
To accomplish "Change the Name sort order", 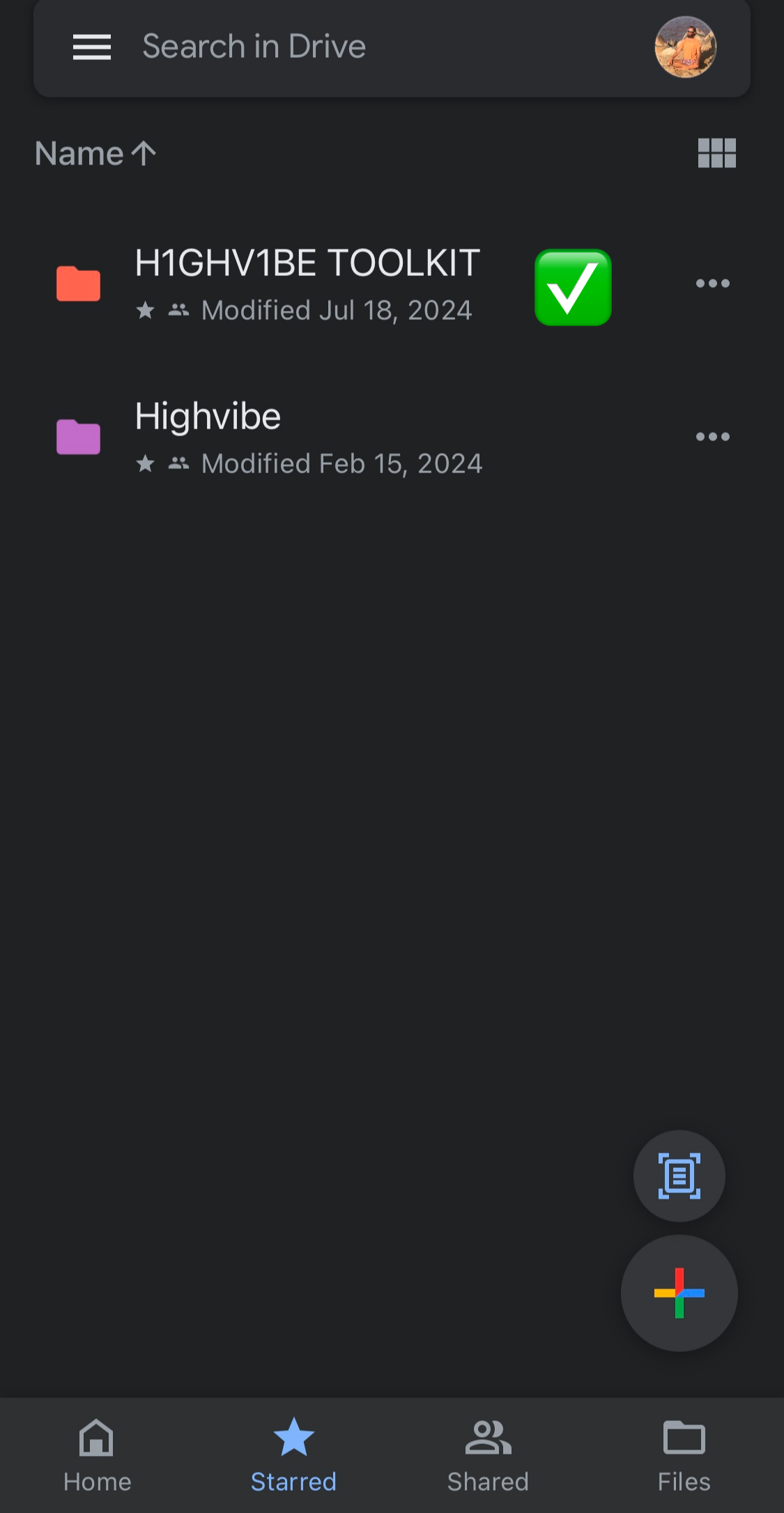I will click(x=96, y=153).
